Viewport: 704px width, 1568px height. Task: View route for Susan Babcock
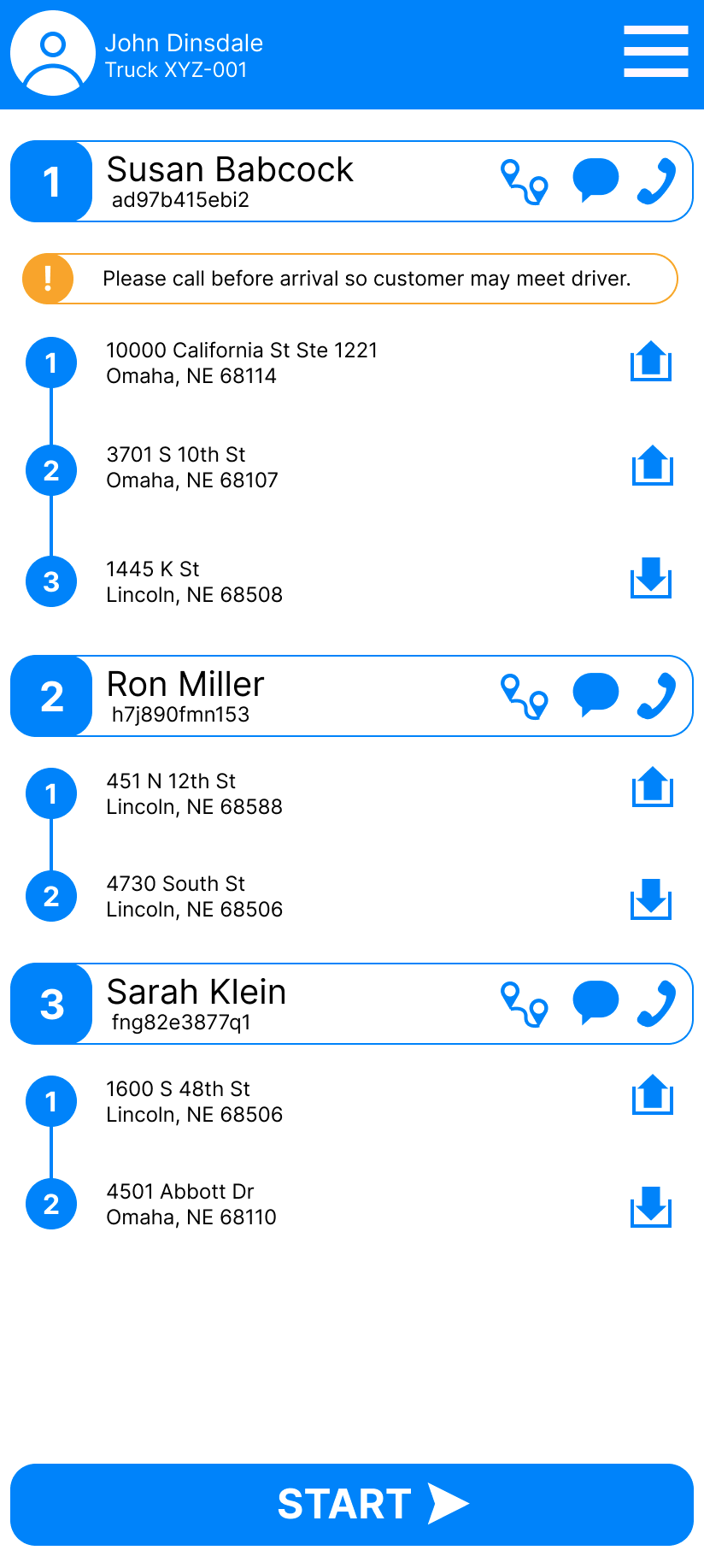point(524,182)
